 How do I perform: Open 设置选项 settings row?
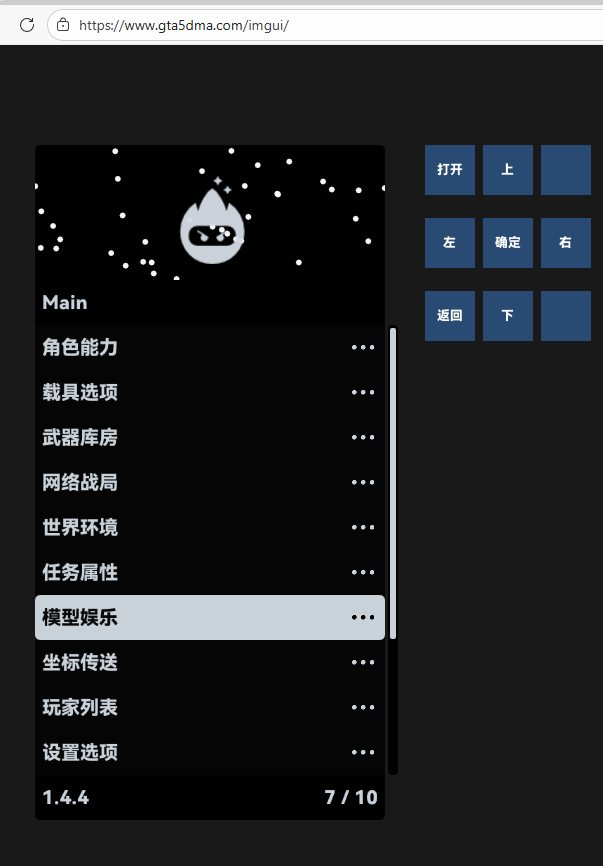coord(209,753)
